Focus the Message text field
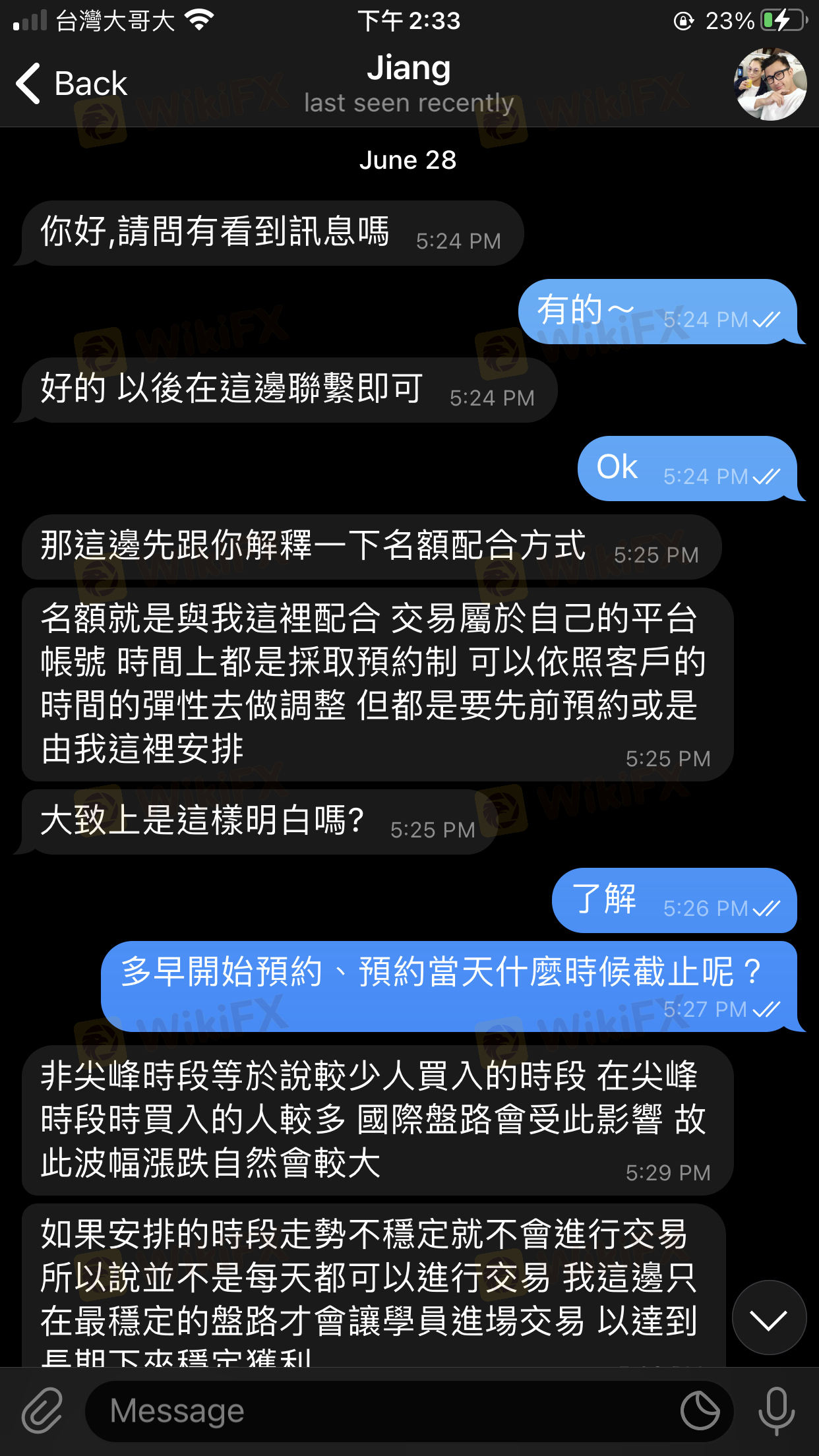The image size is (819, 1456). [382, 1411]
